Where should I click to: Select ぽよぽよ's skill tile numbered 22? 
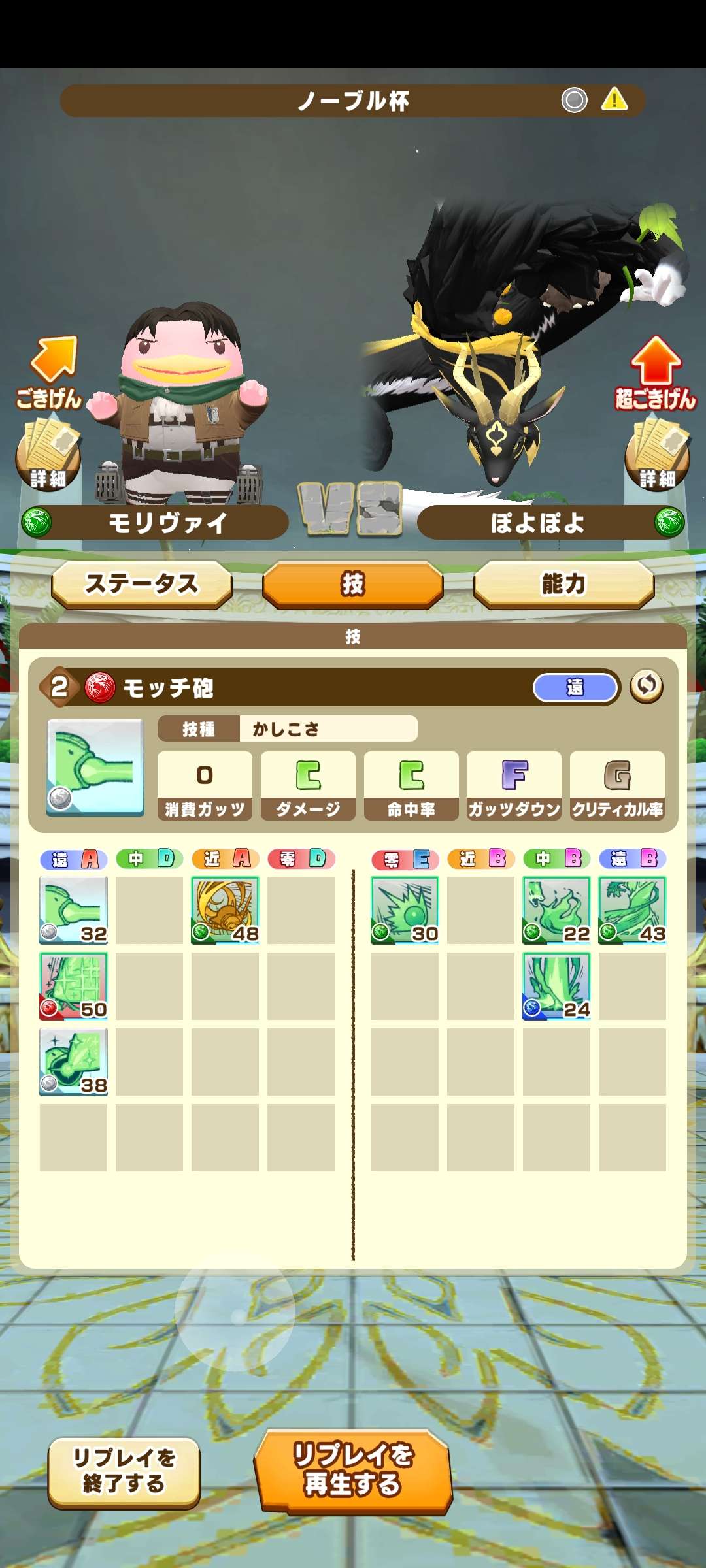[x=556, y=910]
